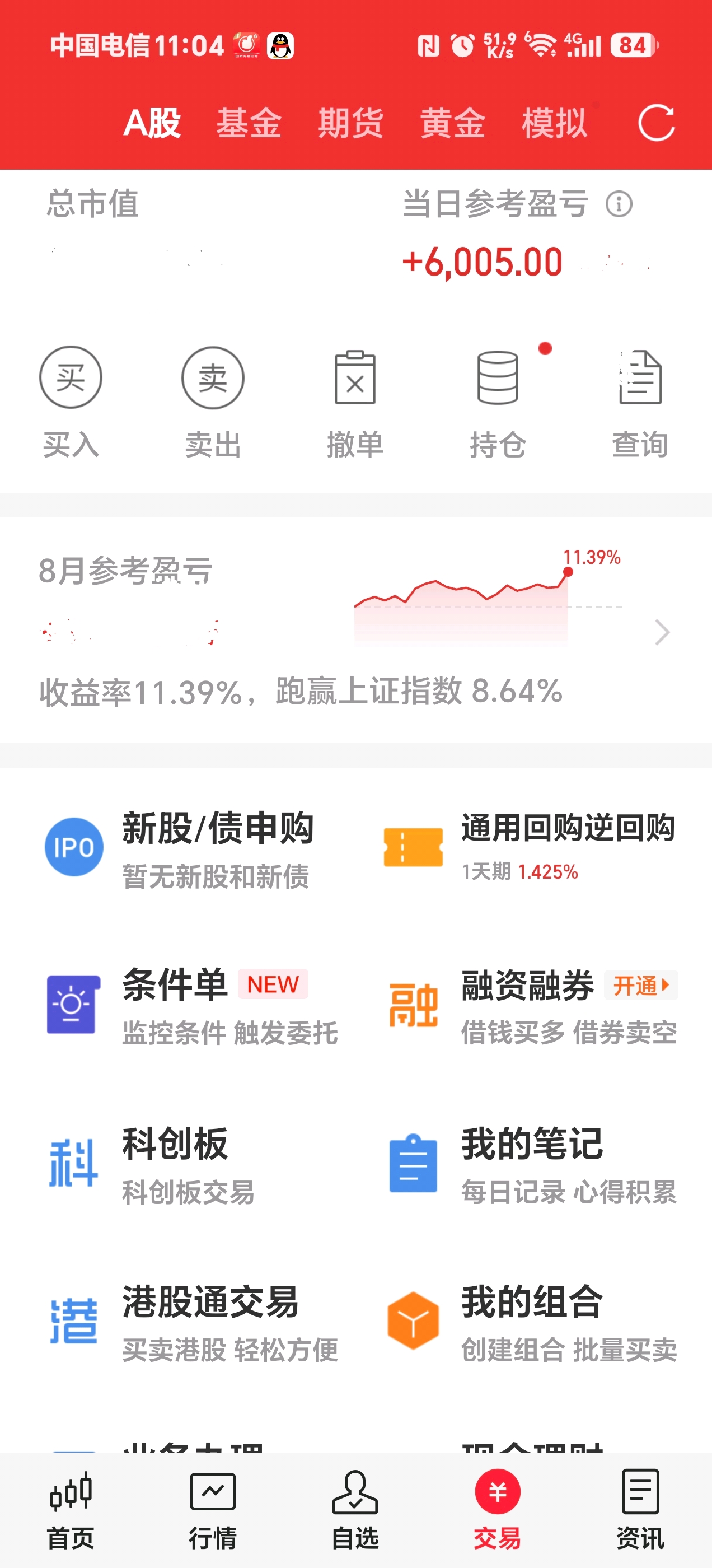Go to the 行情 bottom tab
Screen dimensions: 712x1568
coord(213,1510)
